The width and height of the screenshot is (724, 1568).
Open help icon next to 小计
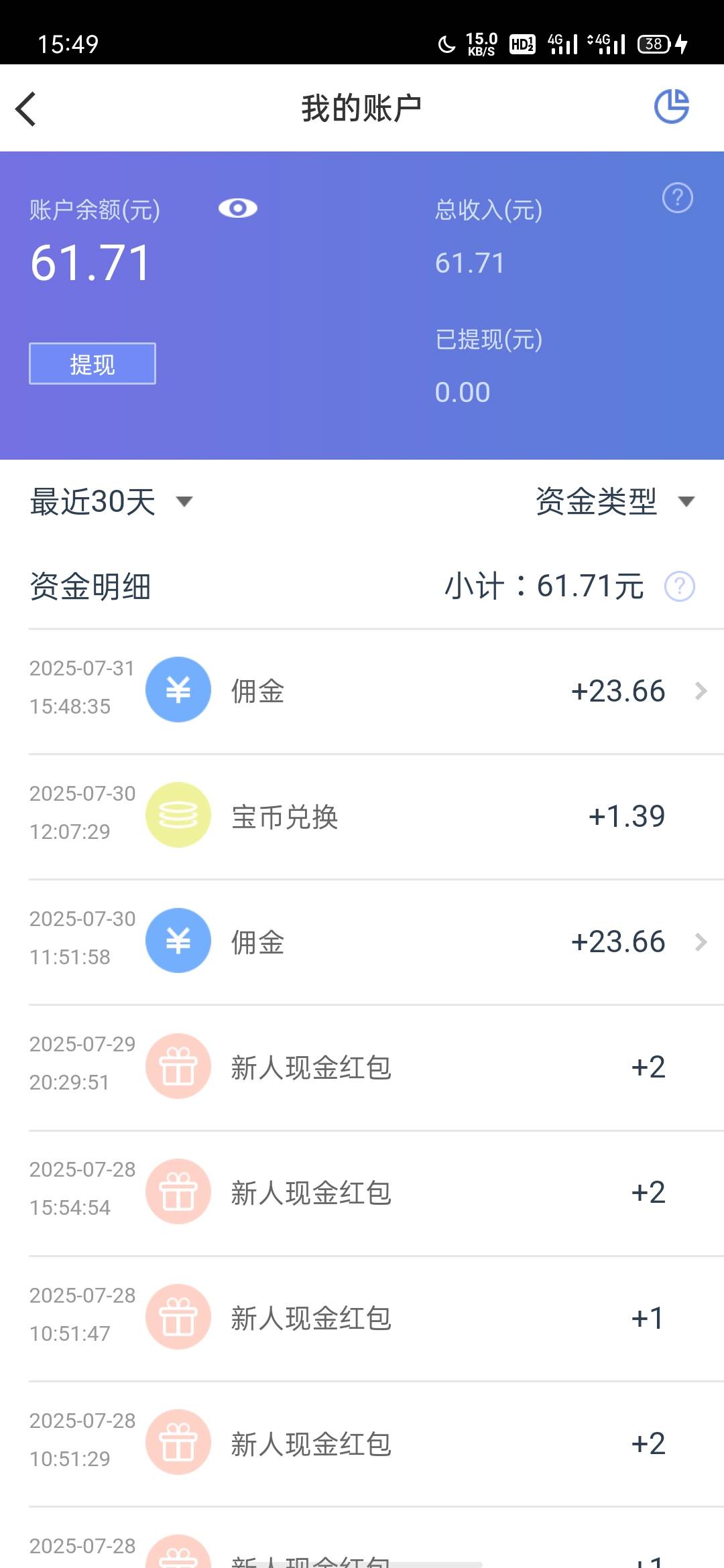click(x=680, y=586)
